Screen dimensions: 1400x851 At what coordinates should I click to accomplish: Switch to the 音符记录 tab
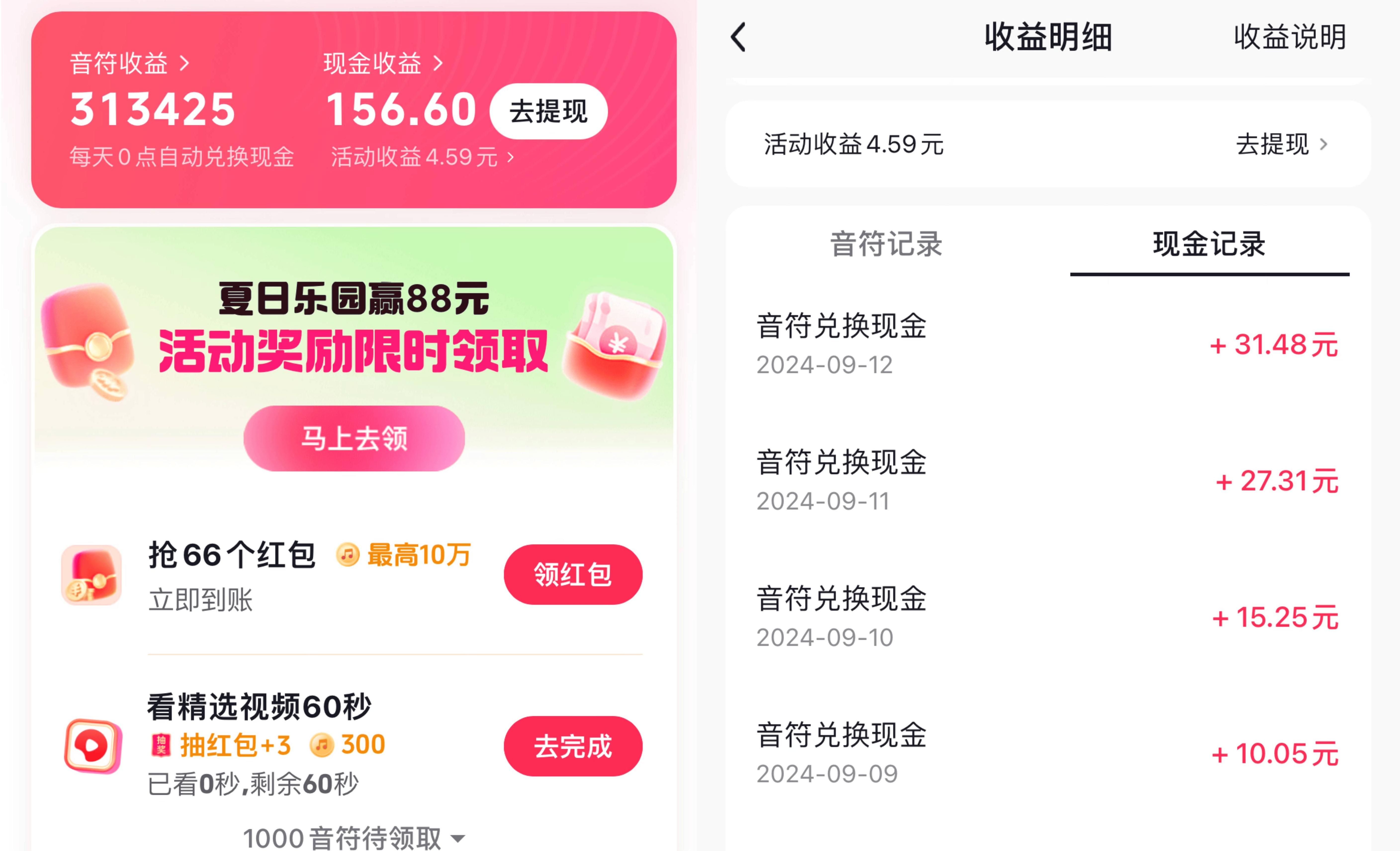[886, 244]
